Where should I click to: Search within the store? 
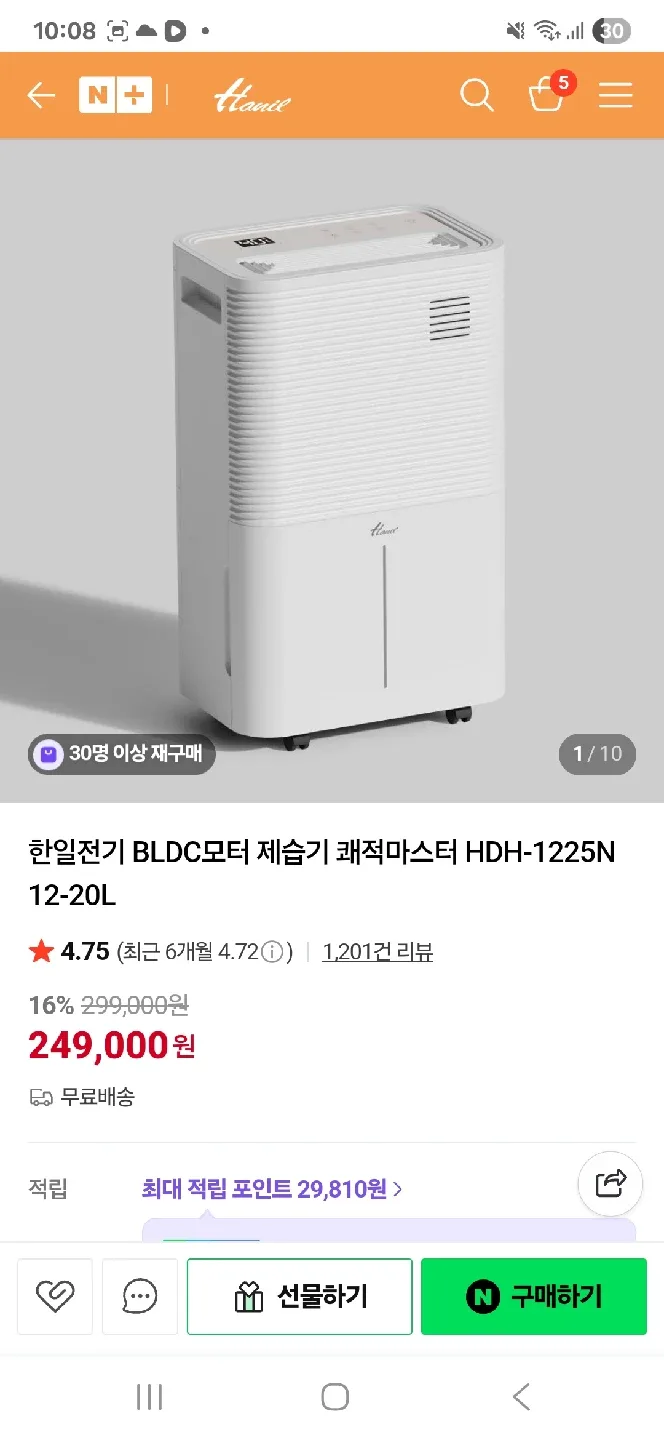[x=477, y=95]
